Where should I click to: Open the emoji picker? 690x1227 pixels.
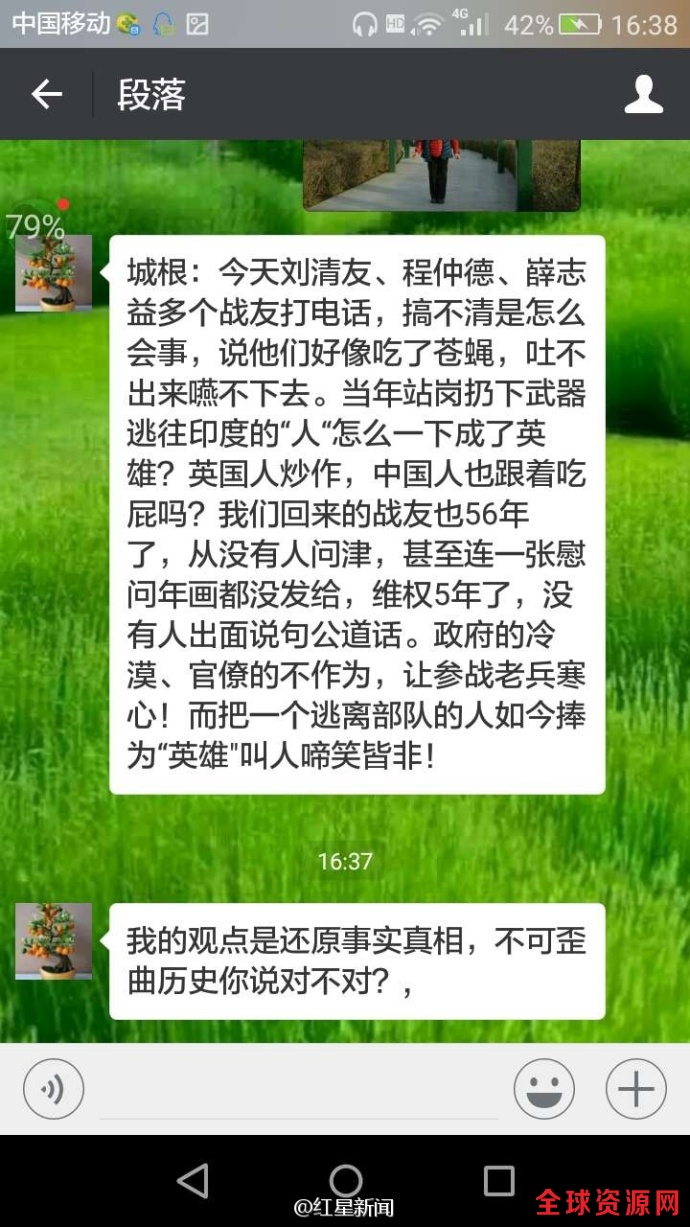544,1089
